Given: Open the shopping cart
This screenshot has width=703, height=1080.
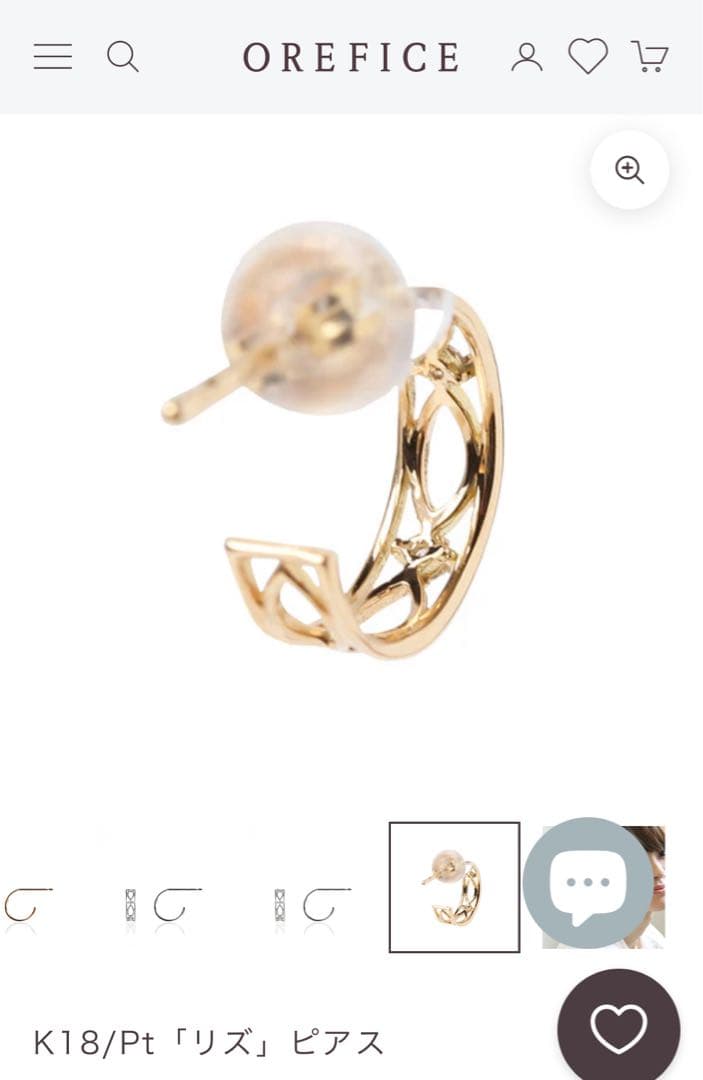Looking at the screenshot, I should click(x=650, y=57).
